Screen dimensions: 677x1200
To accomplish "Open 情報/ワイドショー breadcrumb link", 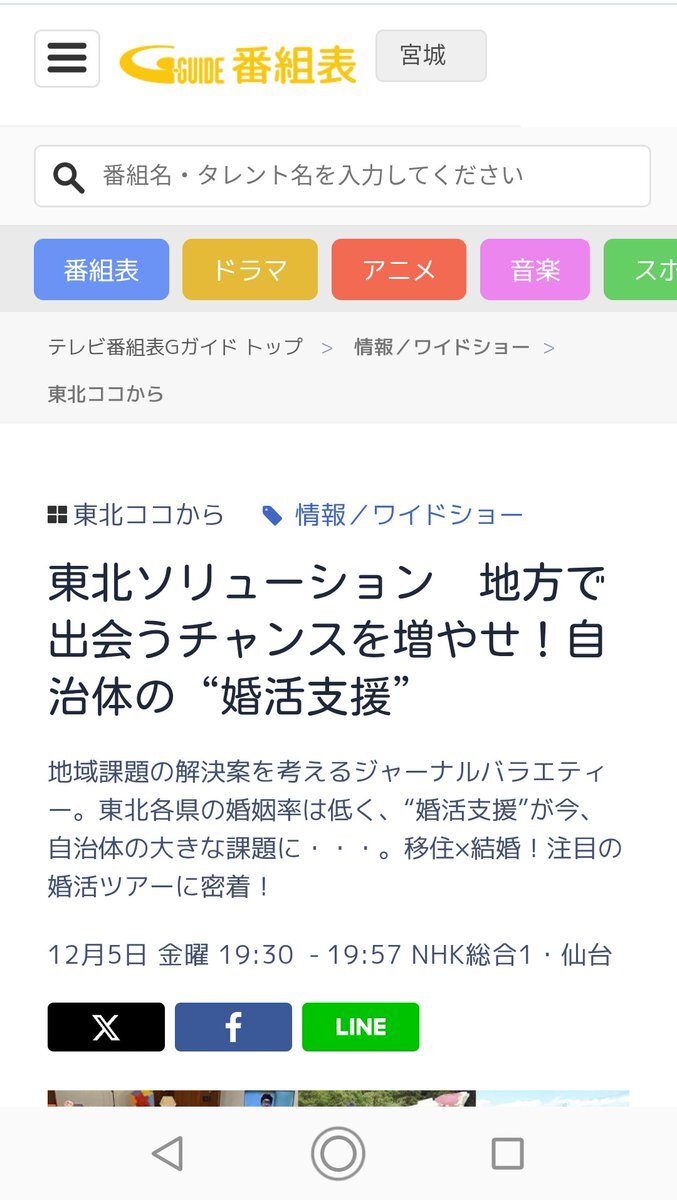I will 442,347.
